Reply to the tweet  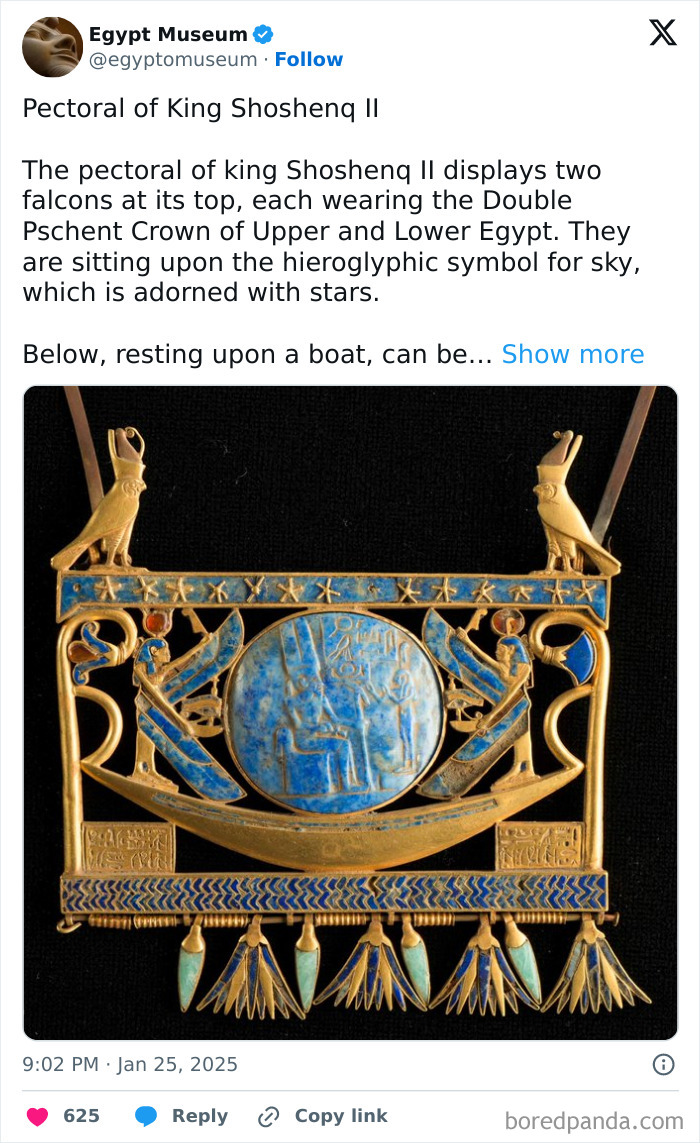tap(182, 1116)
